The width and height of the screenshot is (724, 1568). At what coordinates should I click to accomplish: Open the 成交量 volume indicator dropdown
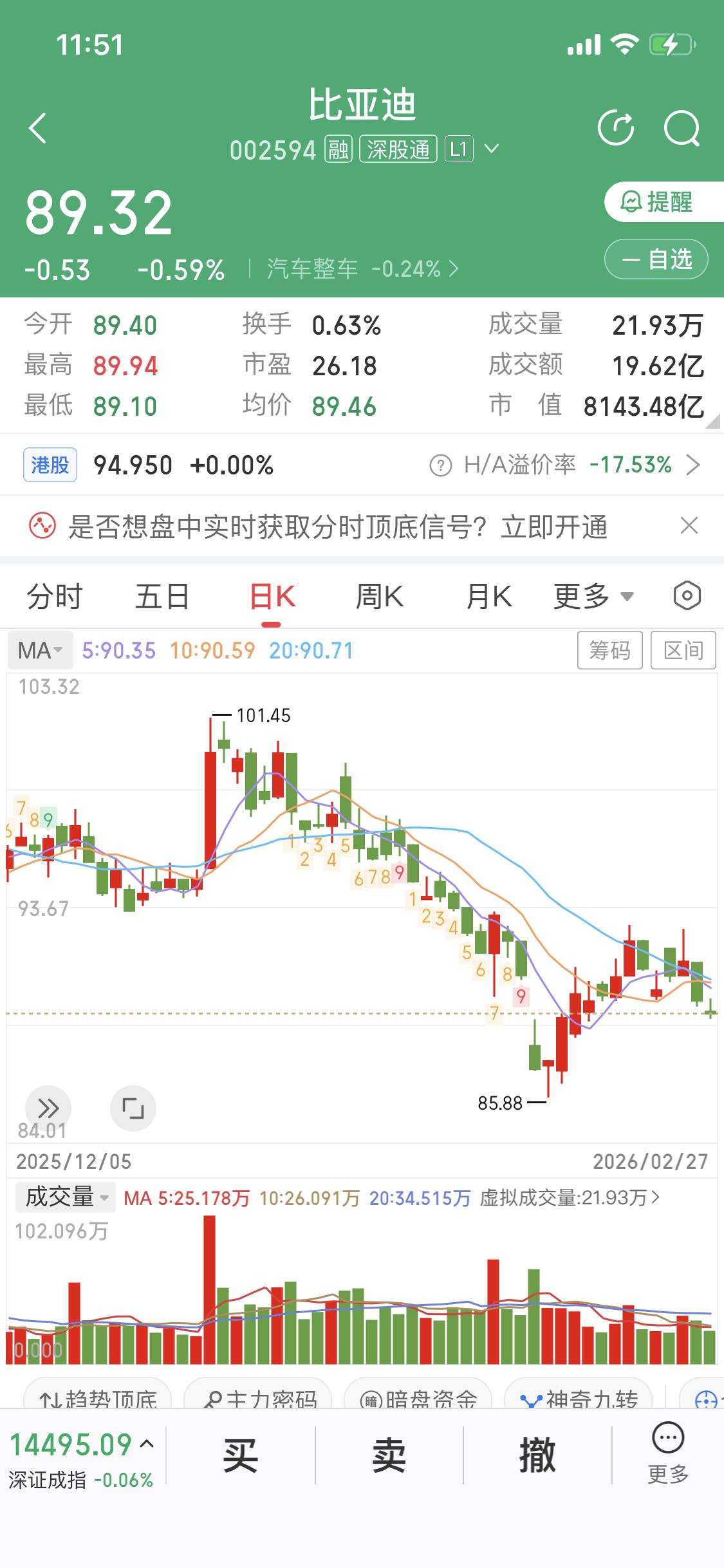64,1197
